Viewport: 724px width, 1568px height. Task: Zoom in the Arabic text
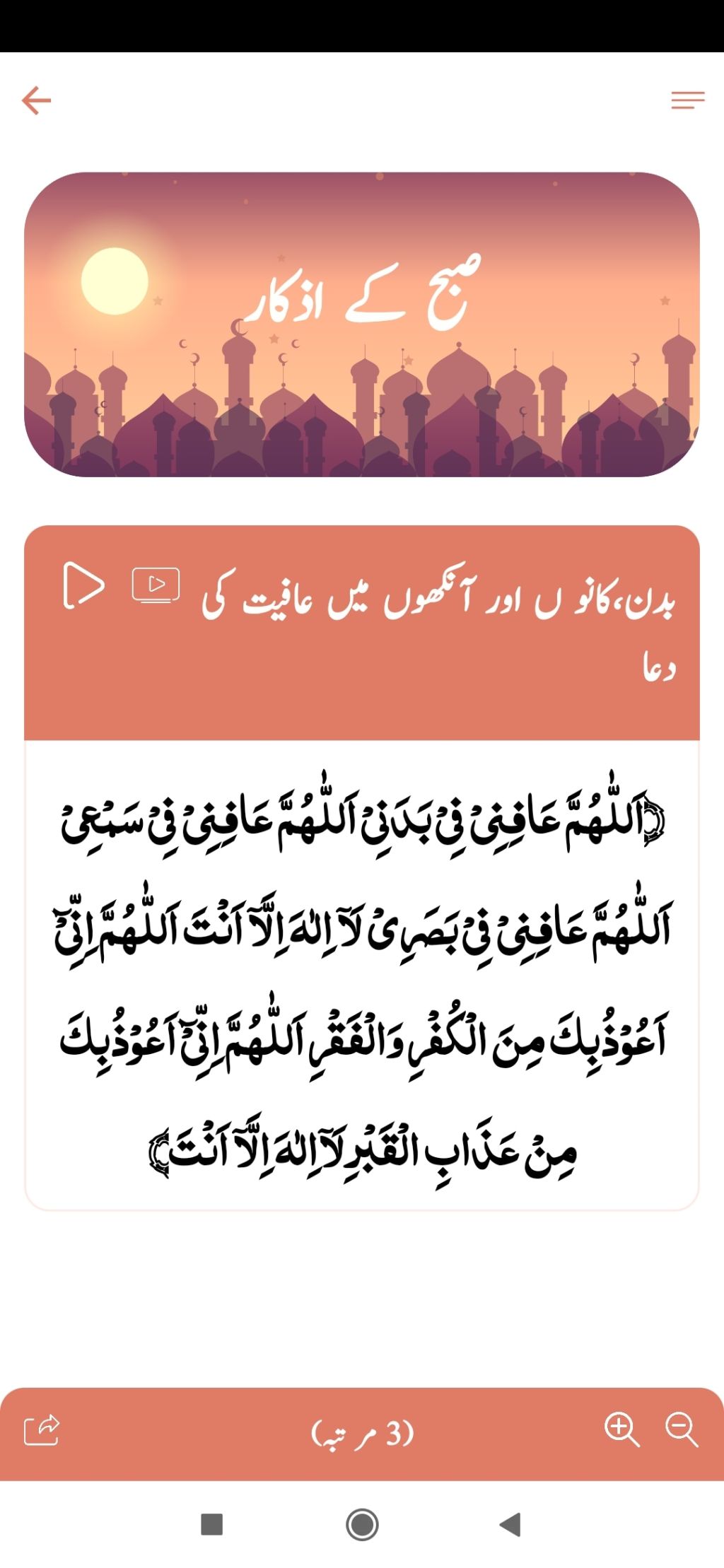(x=621, y=1430)
